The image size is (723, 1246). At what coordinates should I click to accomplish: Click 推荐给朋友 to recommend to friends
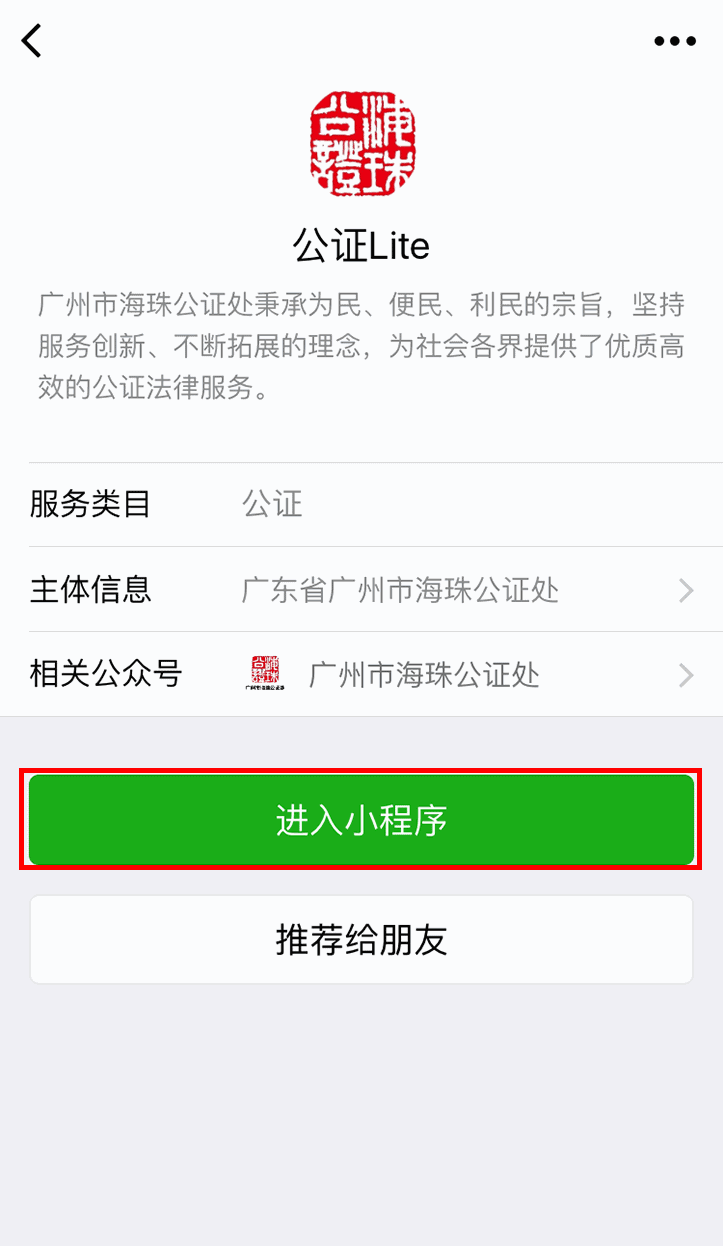[361, 938]
